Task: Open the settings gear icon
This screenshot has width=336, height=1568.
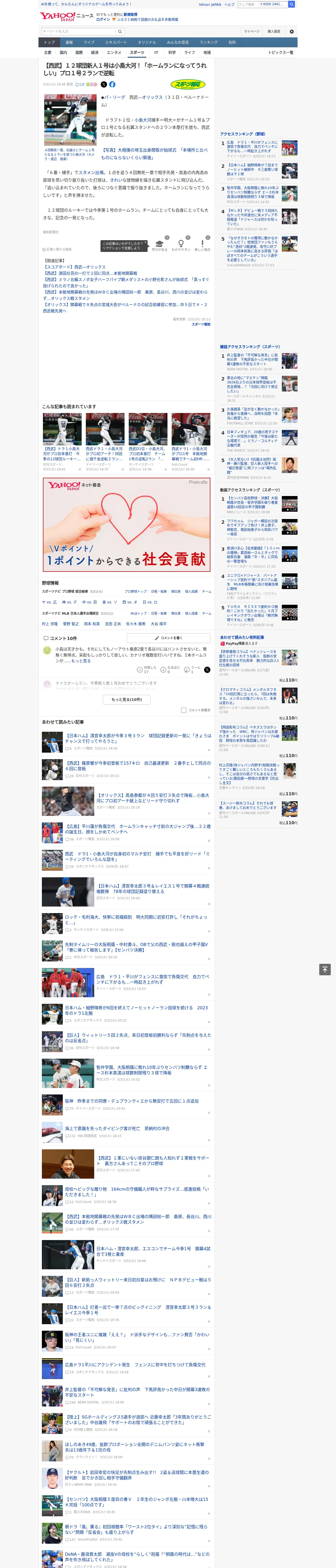Action: click(292, 31)
